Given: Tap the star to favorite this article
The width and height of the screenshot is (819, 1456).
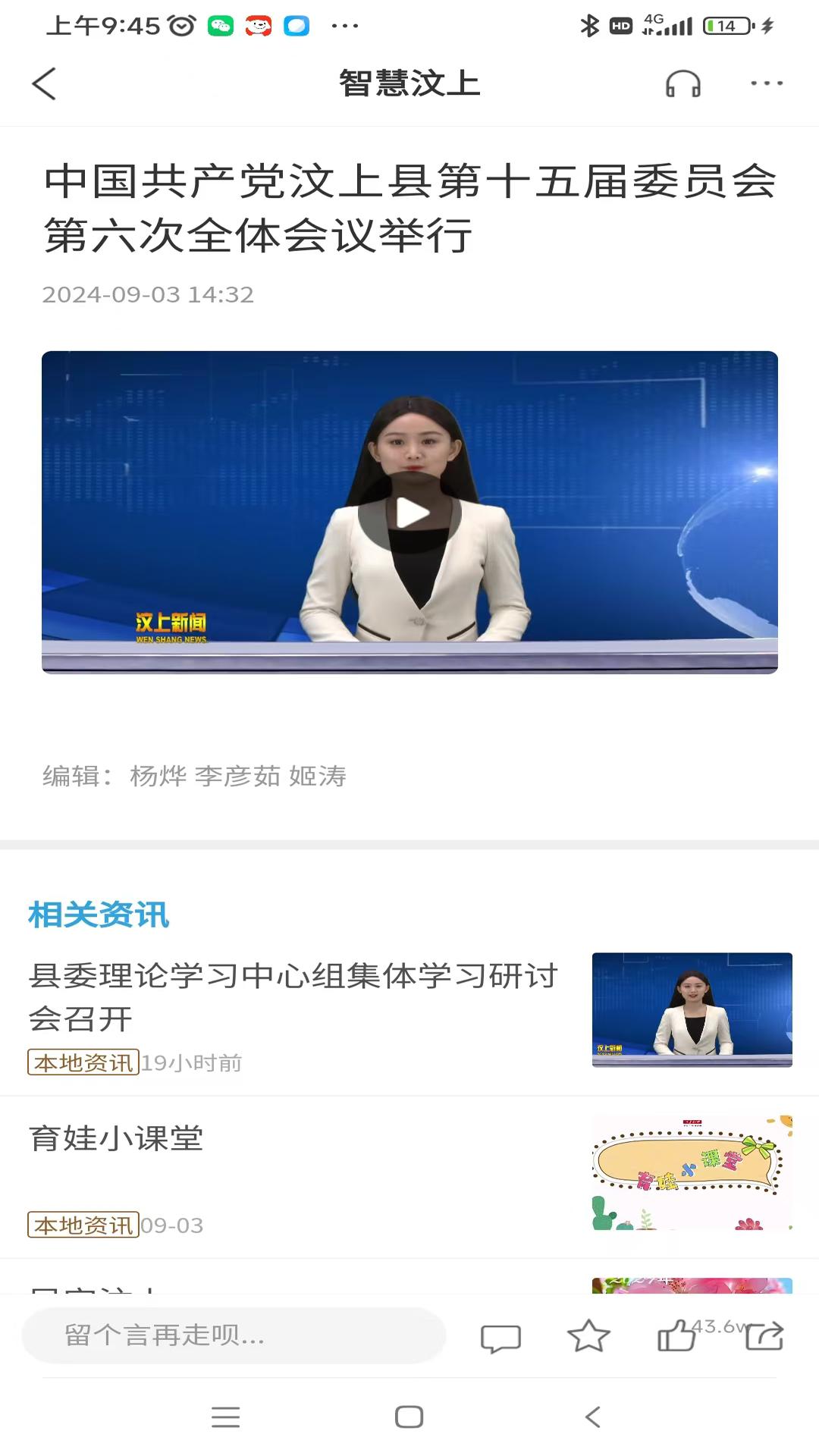Looking at the screenshot, I should click(588, 1337).
